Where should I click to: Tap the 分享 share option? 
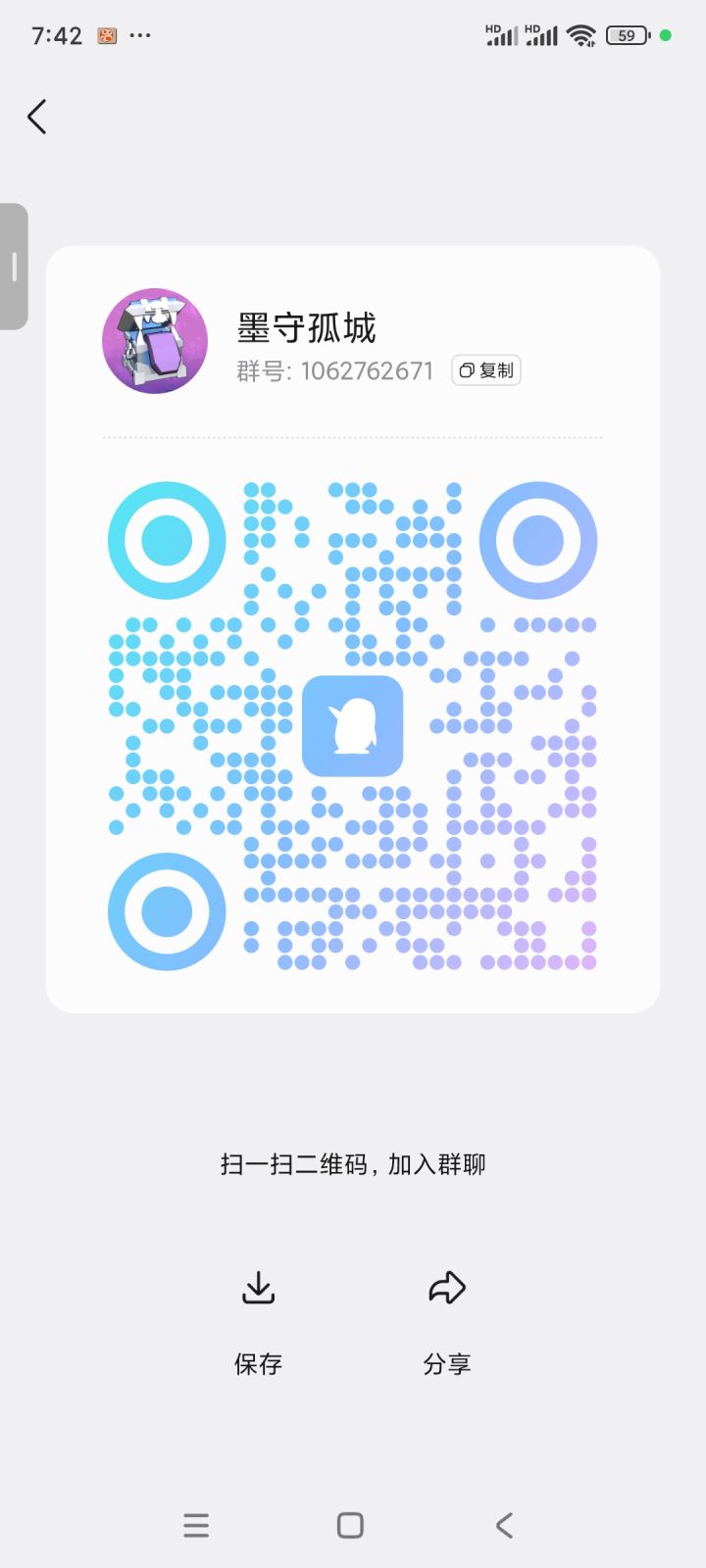(447, 1362)
